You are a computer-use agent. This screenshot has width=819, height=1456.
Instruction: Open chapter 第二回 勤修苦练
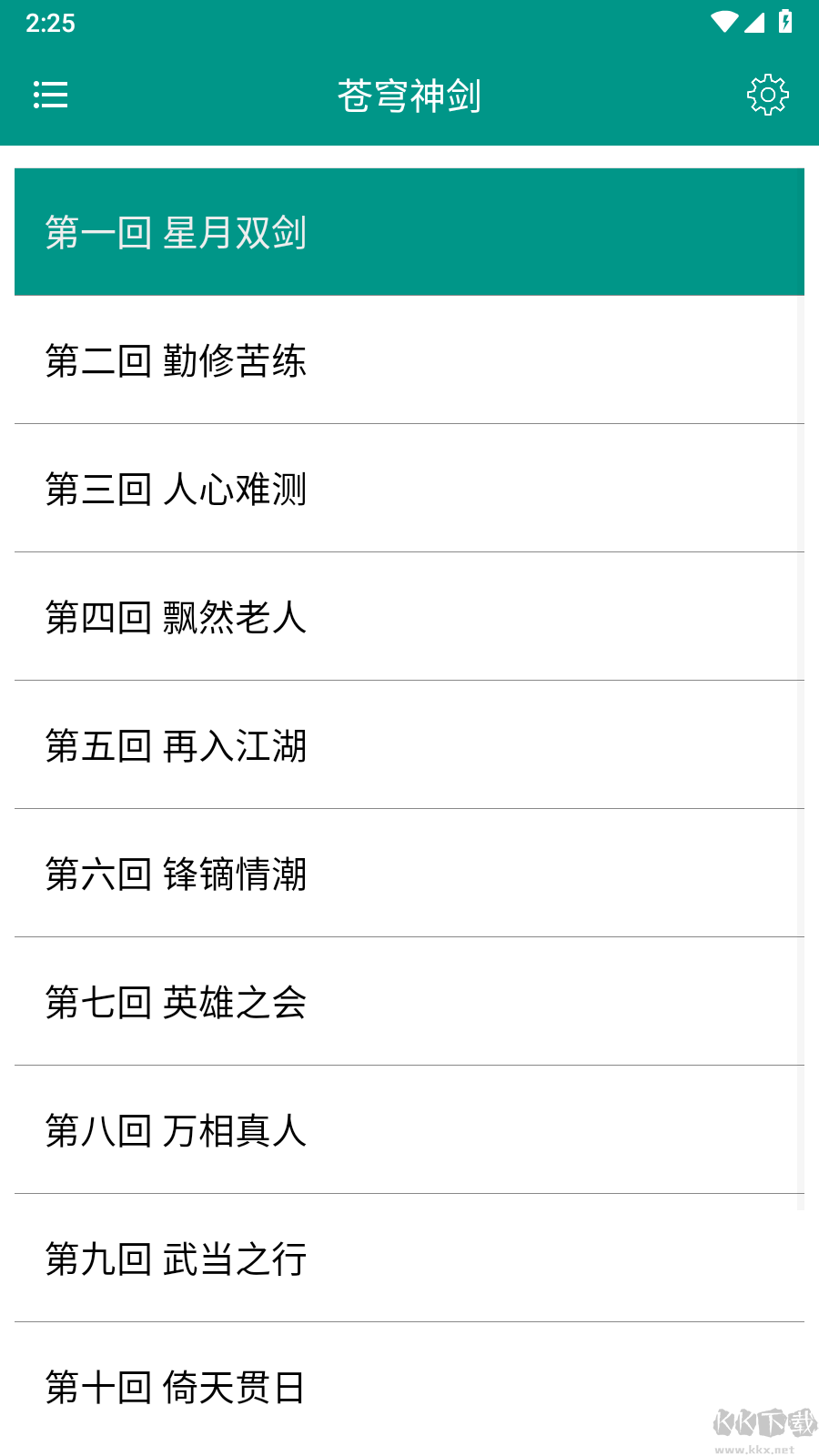point(178,361)
